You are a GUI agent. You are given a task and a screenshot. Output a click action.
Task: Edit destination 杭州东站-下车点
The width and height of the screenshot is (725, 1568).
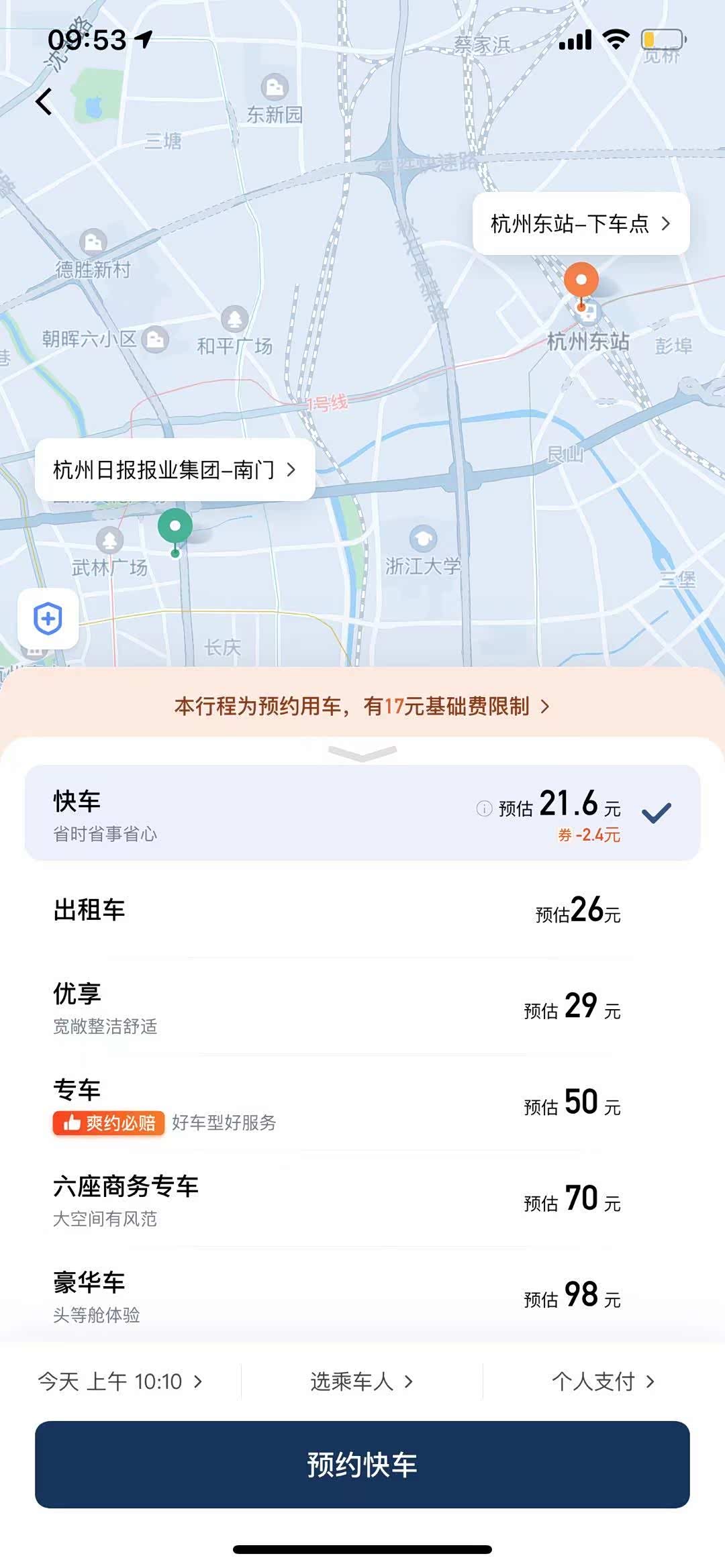(581, 223)
